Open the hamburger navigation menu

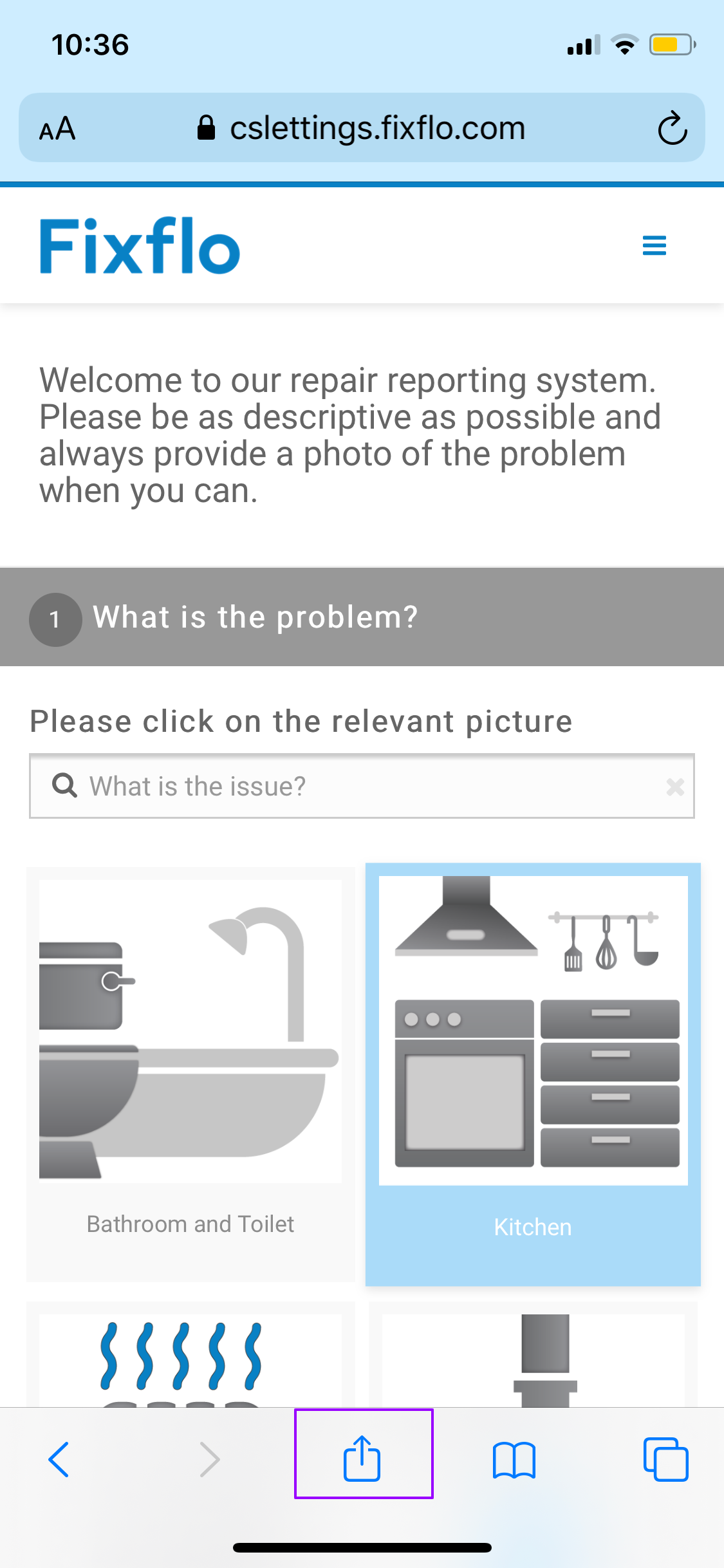click(654, 245)
